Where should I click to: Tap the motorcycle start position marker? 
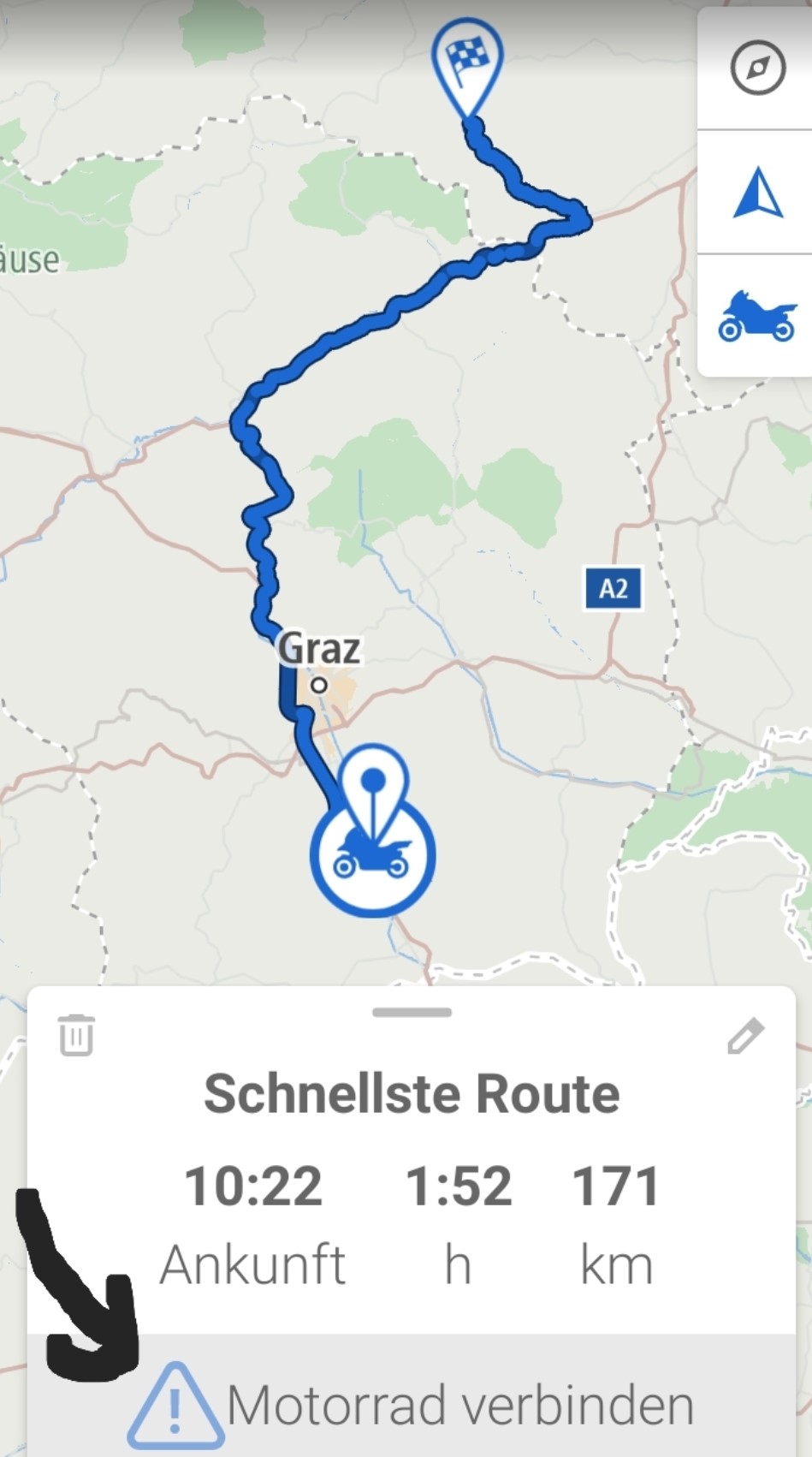point(372,853)
